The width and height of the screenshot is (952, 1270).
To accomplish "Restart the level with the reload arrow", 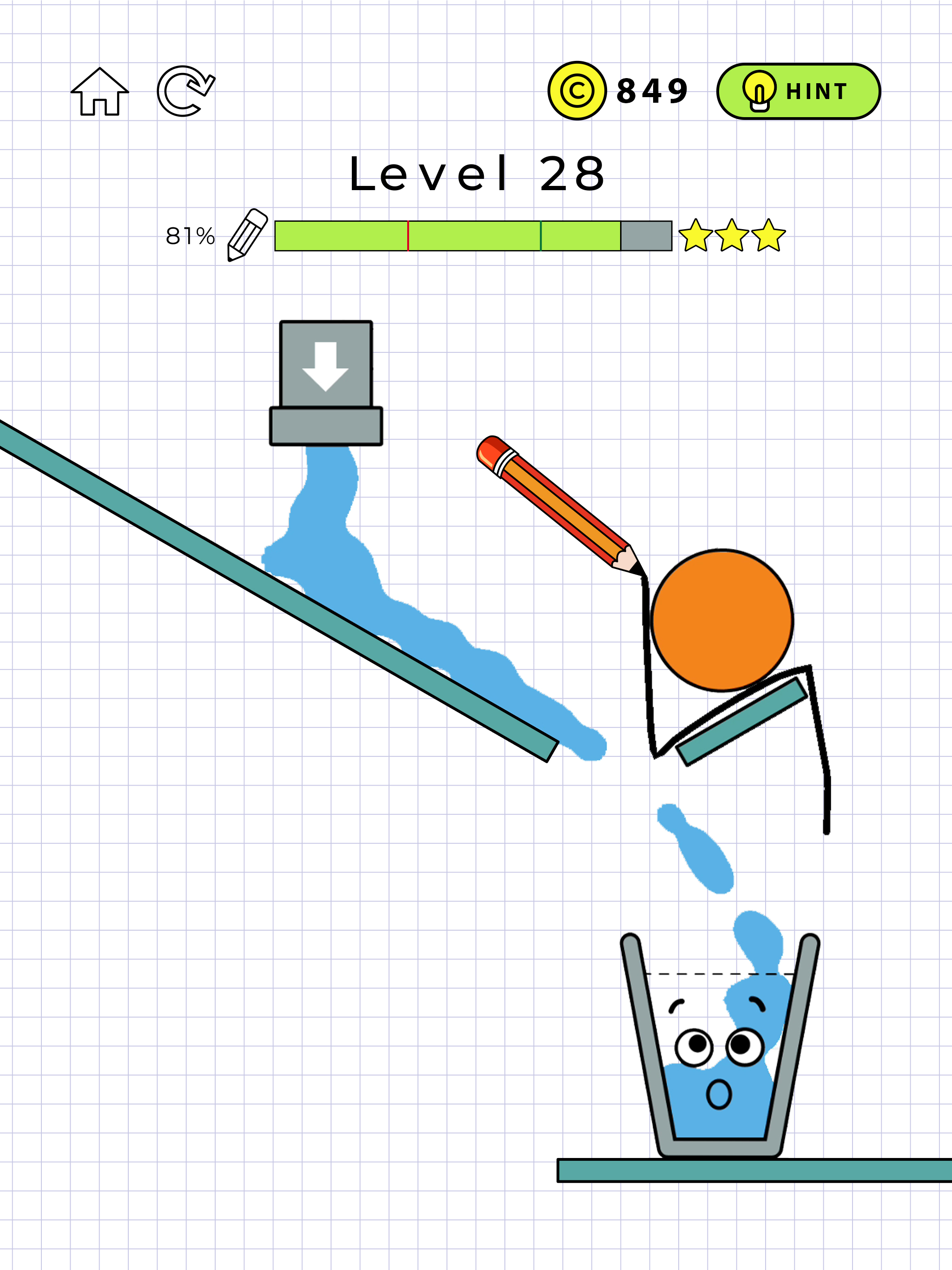I will coord(185,91).
